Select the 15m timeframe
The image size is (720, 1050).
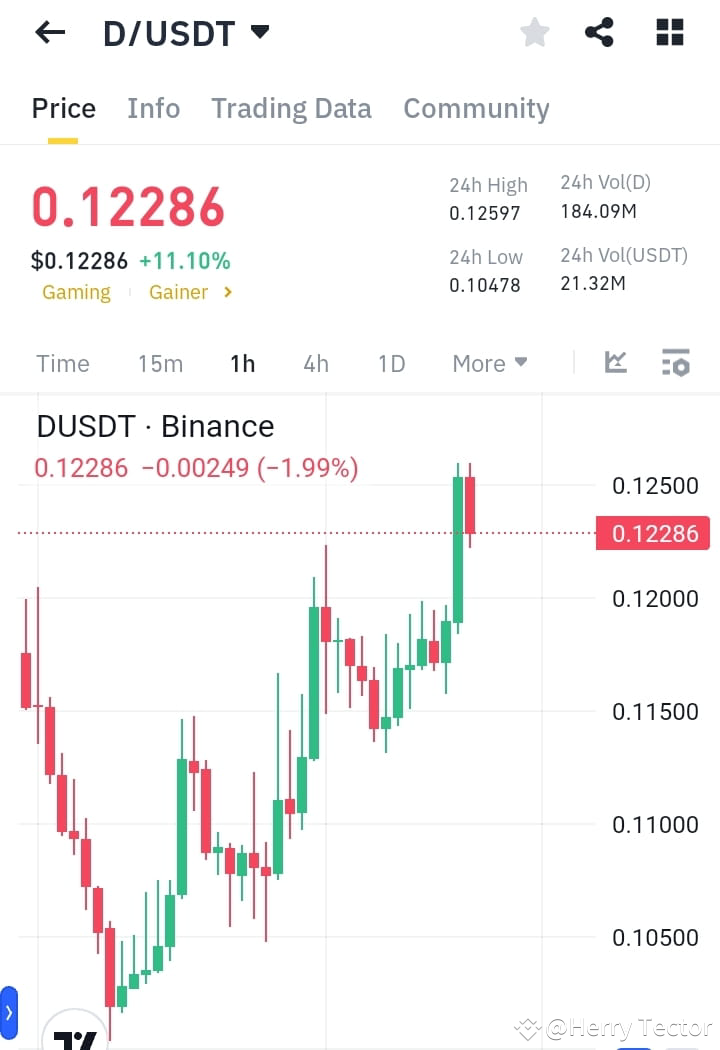161,364
